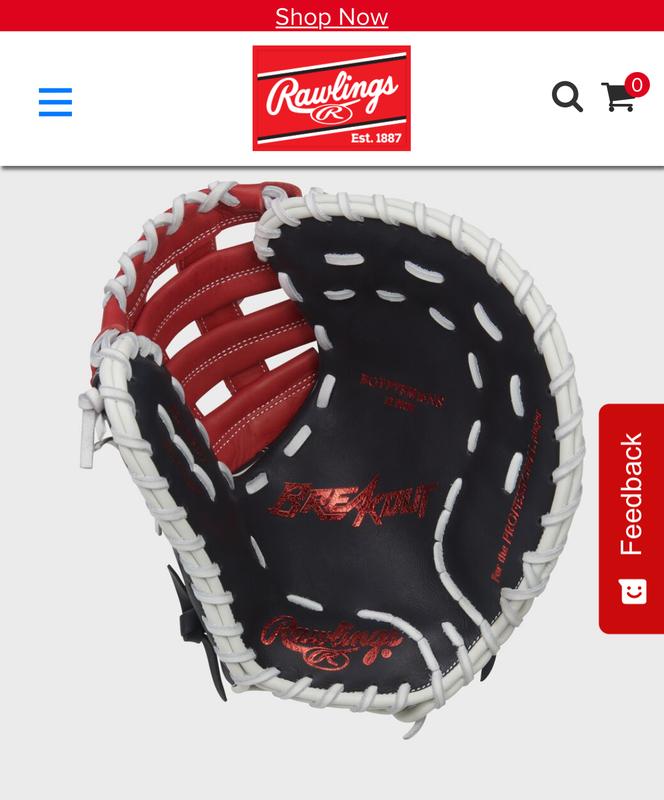Enlarge the Breakout glove product image

(x=330, y=460)
